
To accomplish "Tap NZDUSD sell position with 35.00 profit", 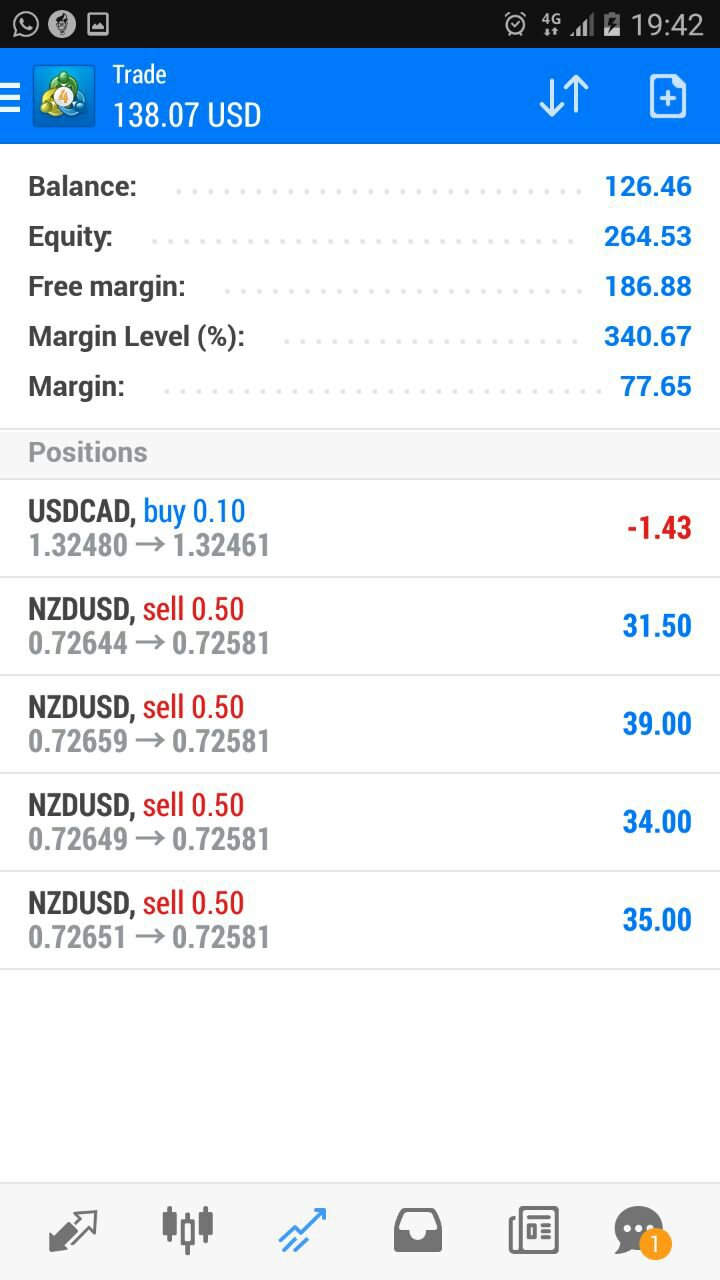I will point(360,920).
